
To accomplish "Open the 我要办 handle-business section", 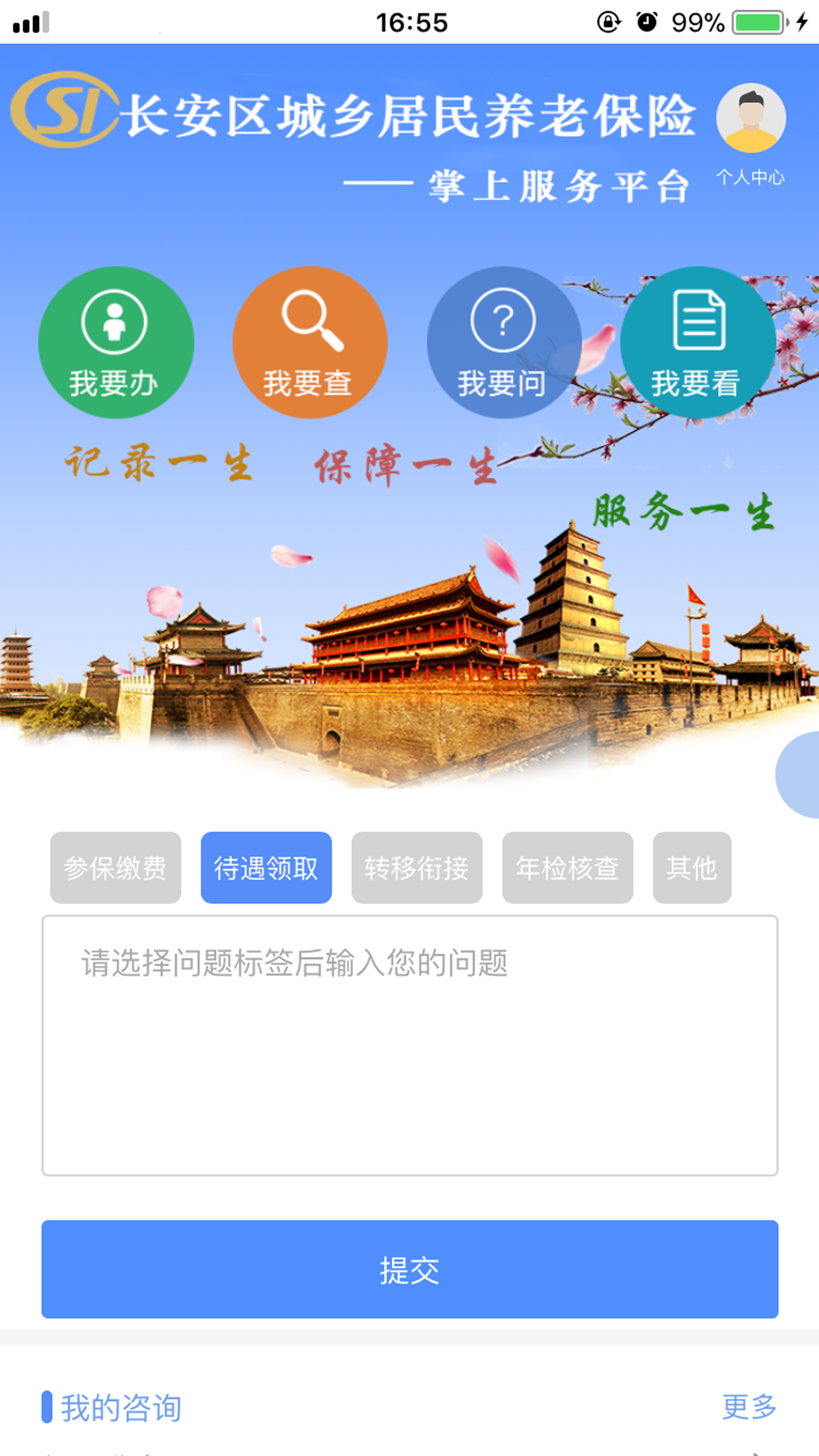I will point(116,342).
